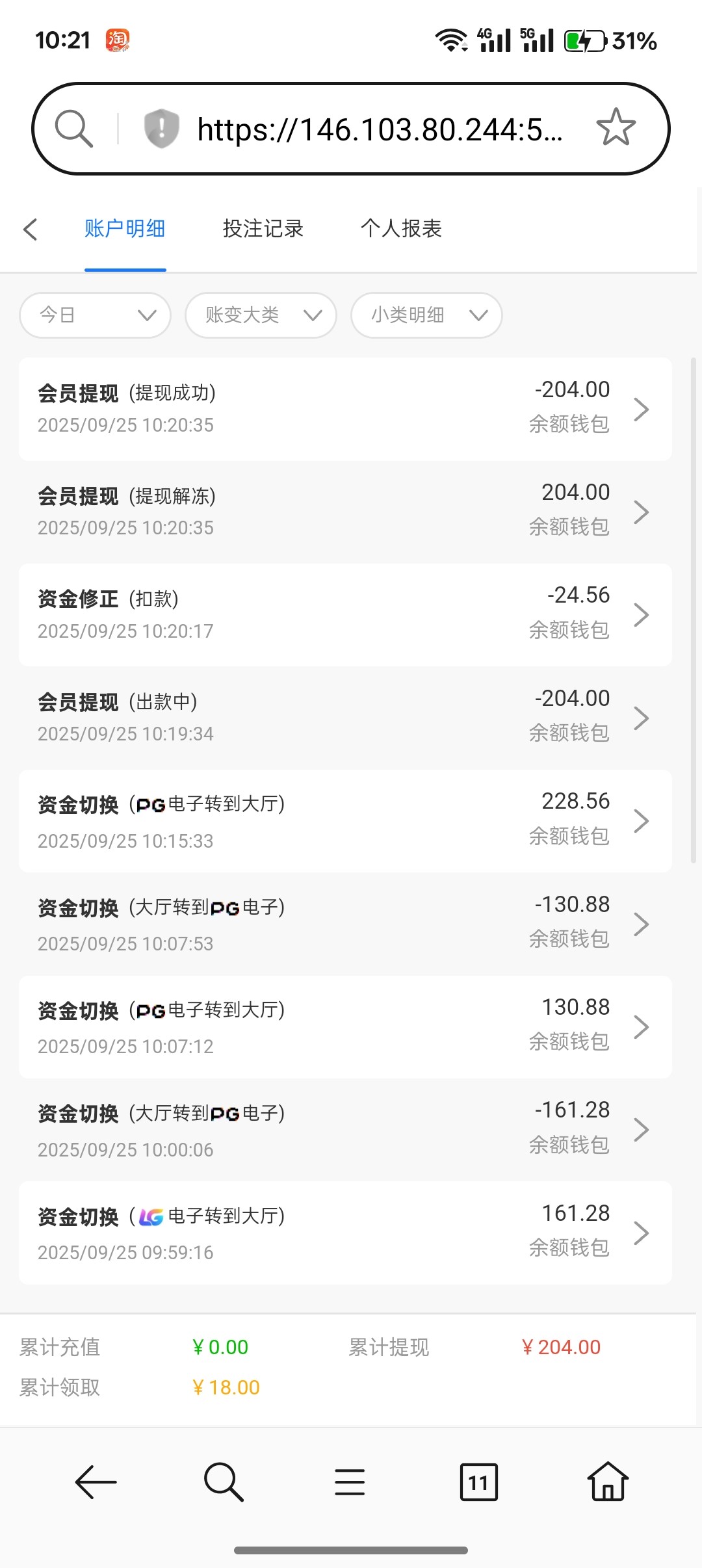Tap the browser address bar URL

pyautogui.click(x=379, y=129)
